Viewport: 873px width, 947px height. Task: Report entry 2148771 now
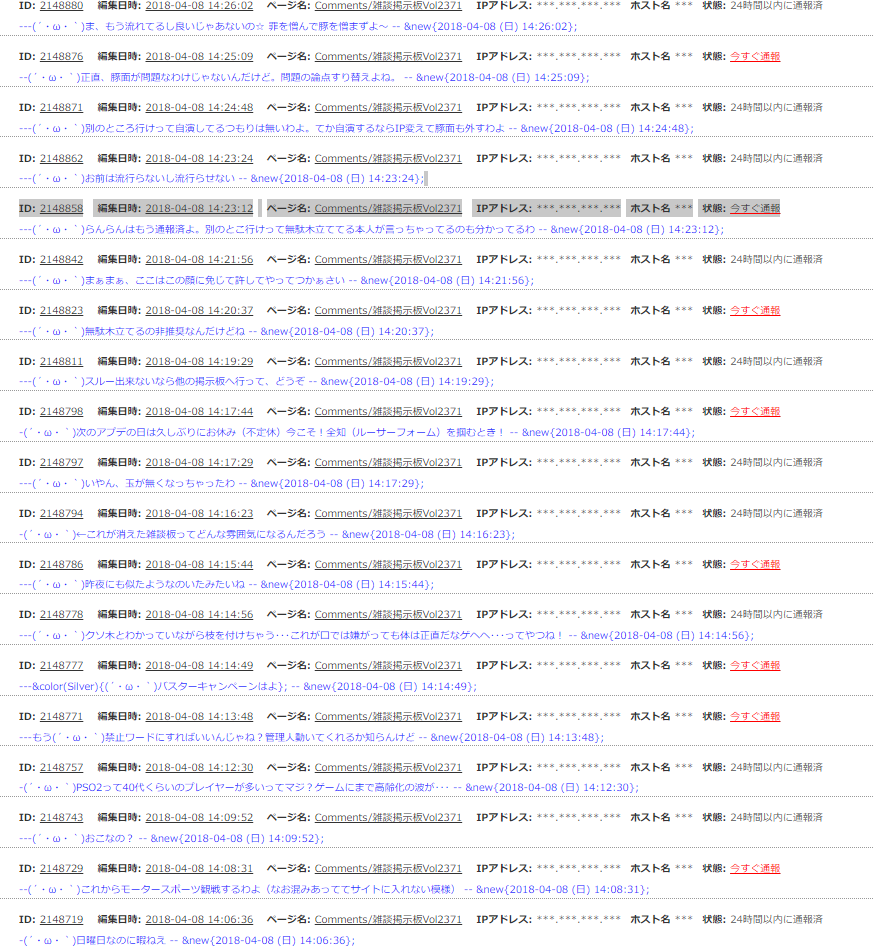tap(754, 716)
